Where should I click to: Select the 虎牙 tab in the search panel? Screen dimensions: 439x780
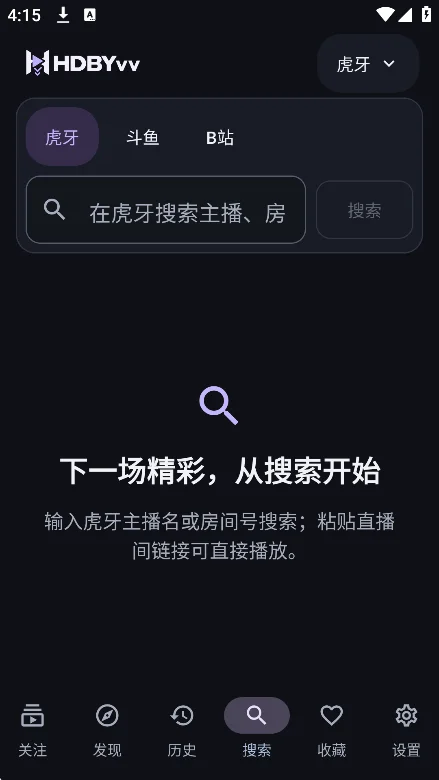pyautogui.click(x=62, y=137)
